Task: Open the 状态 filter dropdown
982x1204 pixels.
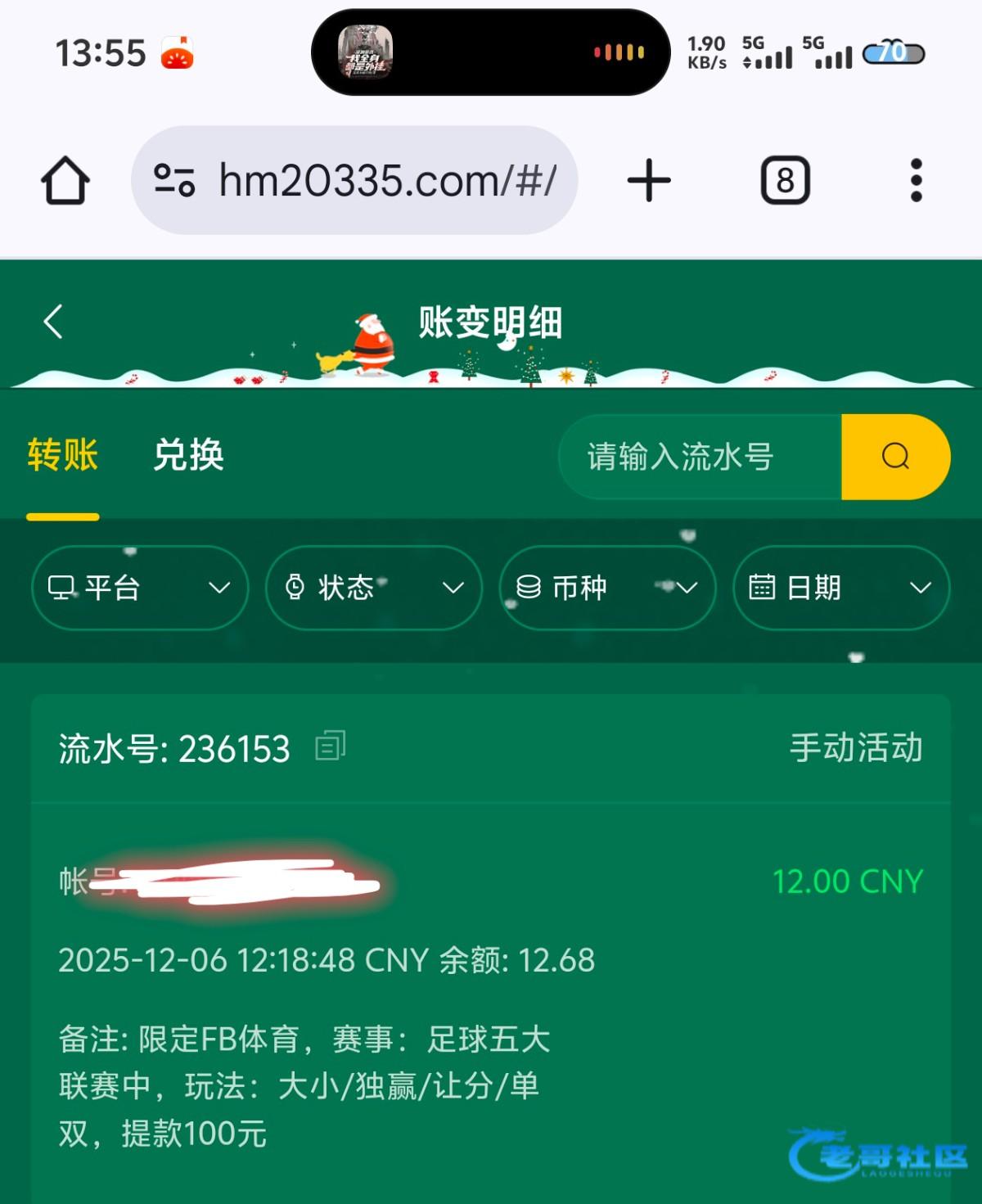Action: coord(373,588)
